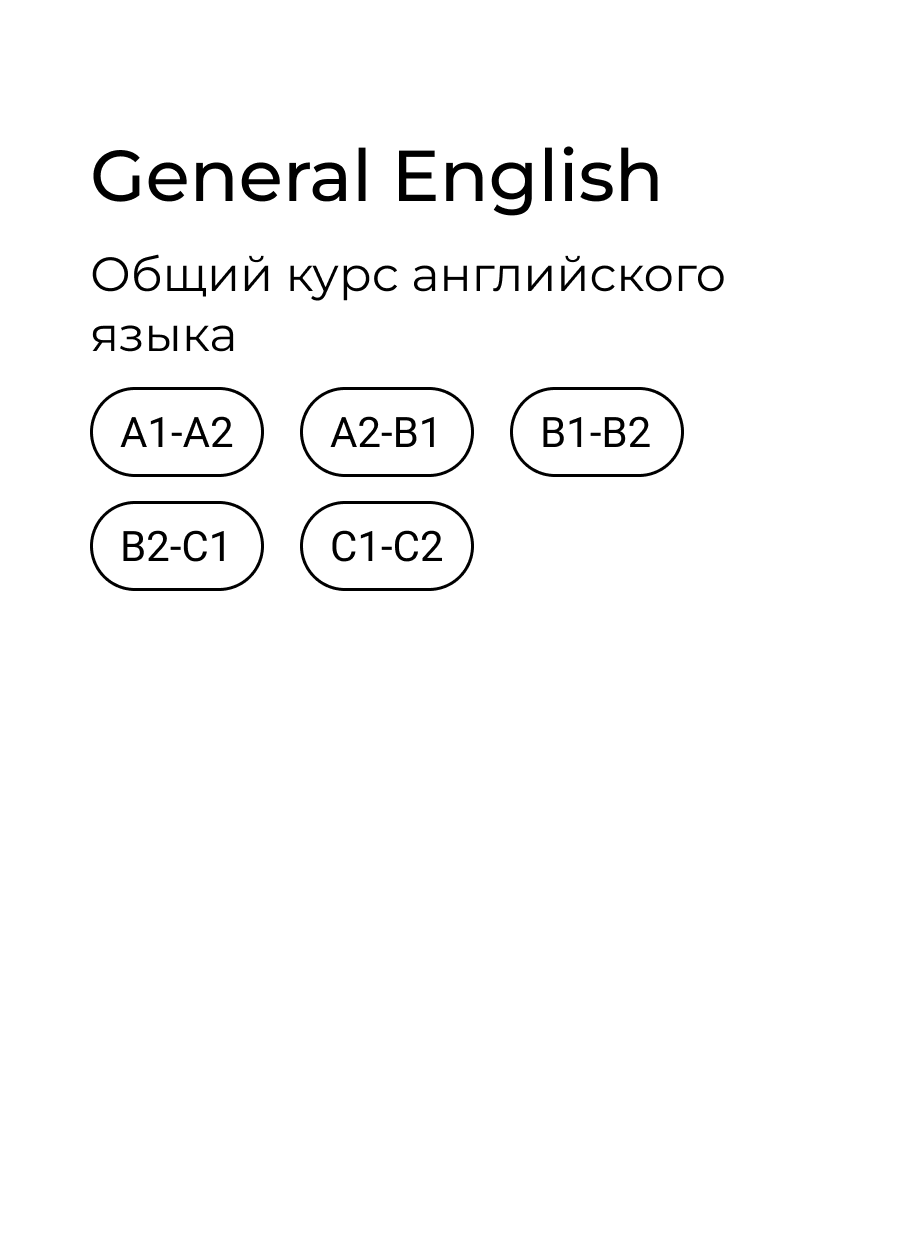Choose the A2-B1 level chip

click(x=386, y=432)
